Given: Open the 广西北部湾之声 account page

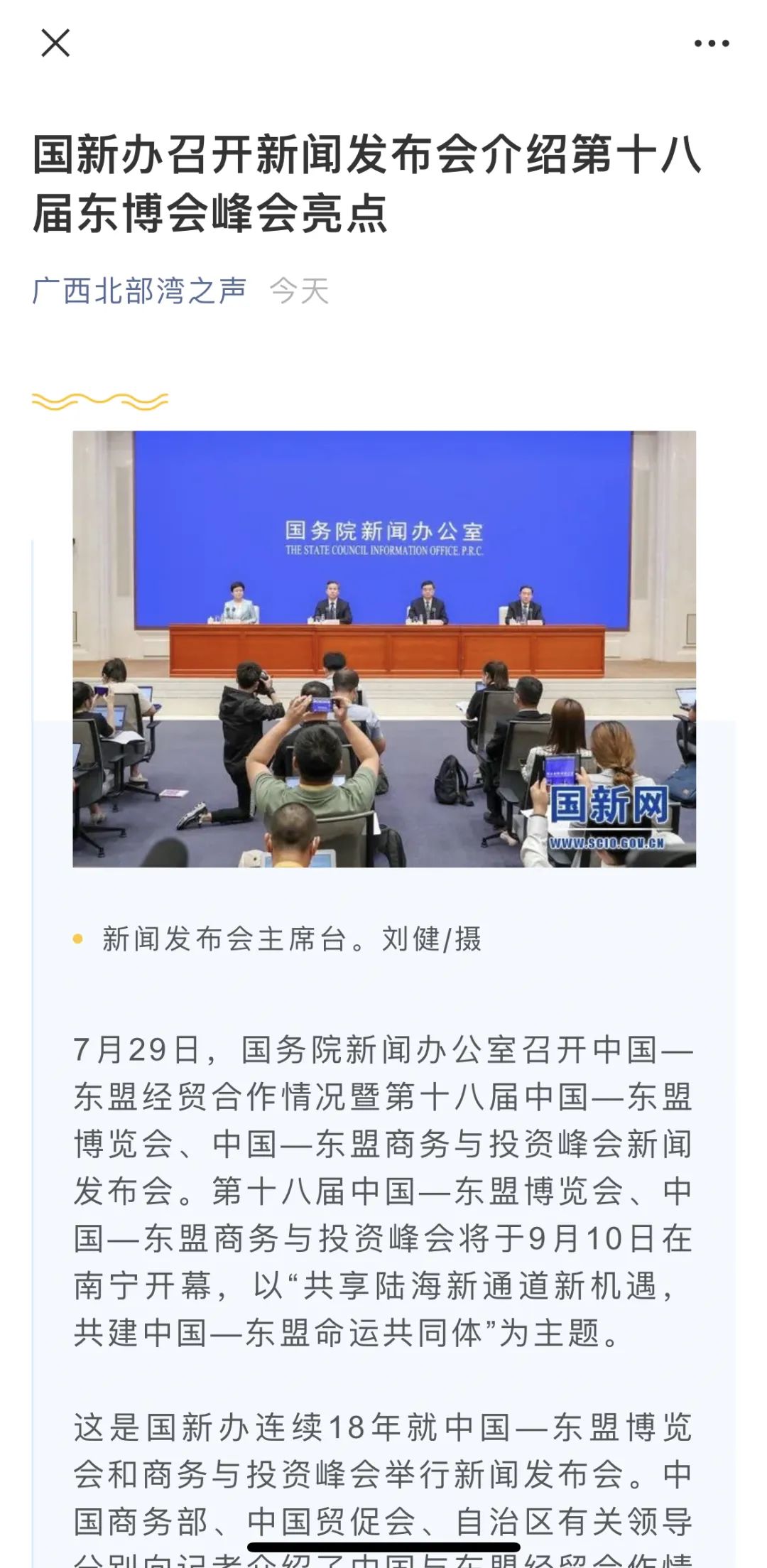Looking at the screenshot, I should coord(139,291).
